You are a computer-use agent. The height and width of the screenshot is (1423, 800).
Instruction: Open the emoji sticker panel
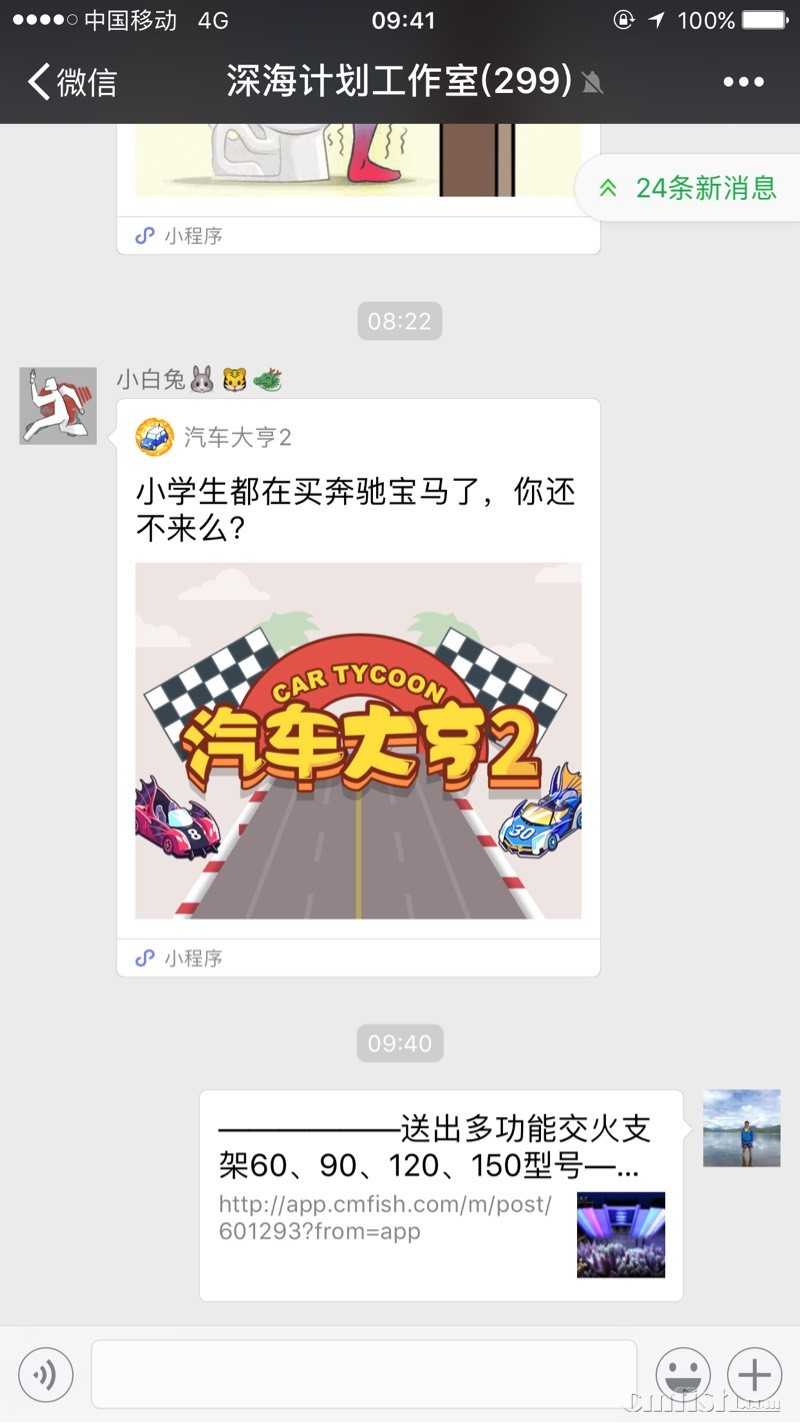tap(683, 1374)
